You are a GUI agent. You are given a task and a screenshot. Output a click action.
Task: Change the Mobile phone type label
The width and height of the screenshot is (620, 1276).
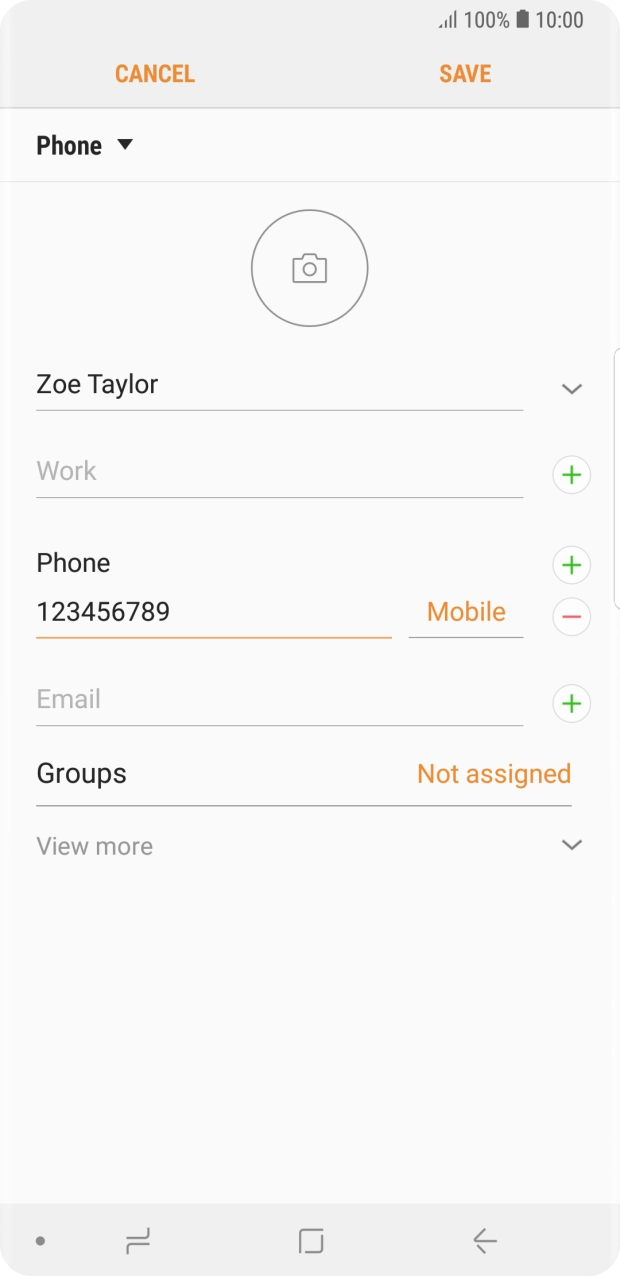coord(466,612)
